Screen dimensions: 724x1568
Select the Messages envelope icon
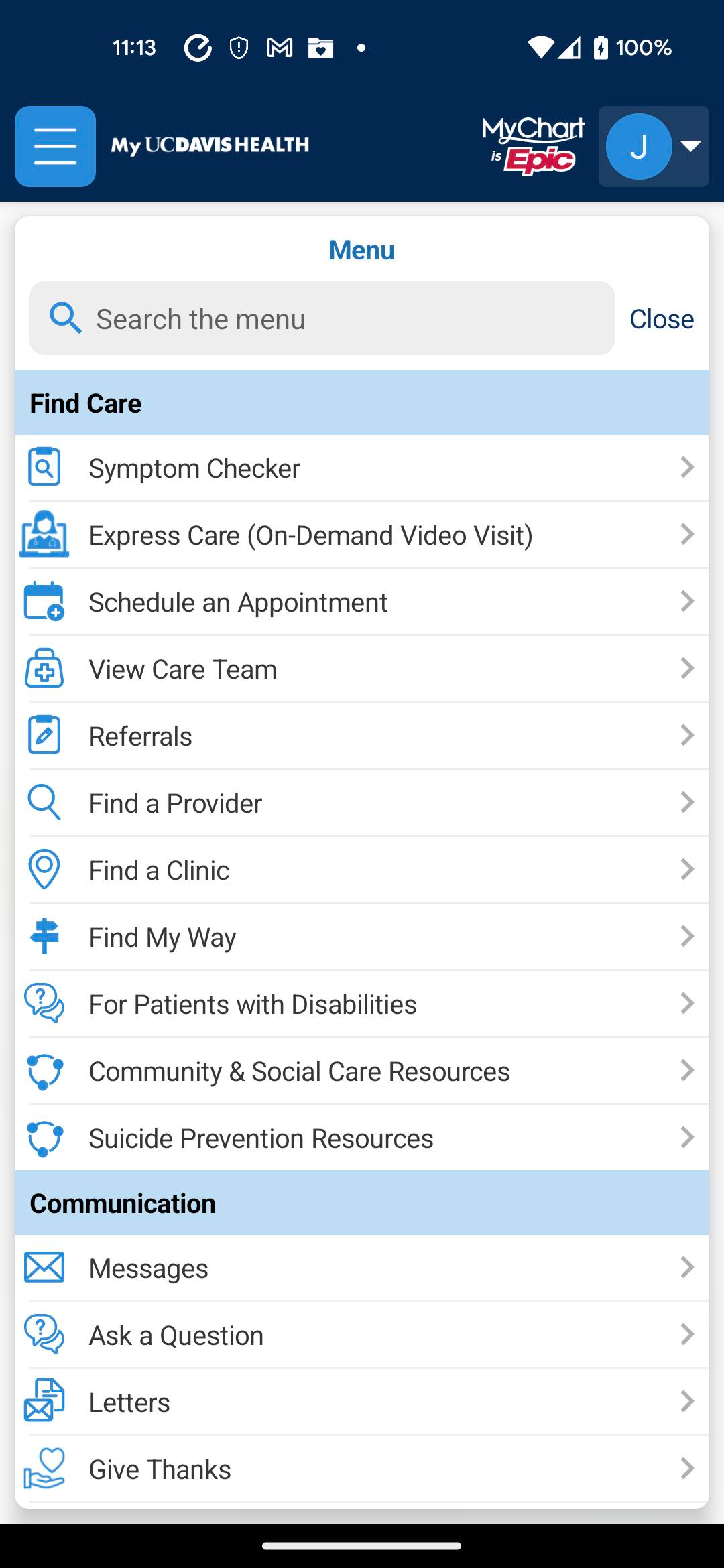[44, 1267]
